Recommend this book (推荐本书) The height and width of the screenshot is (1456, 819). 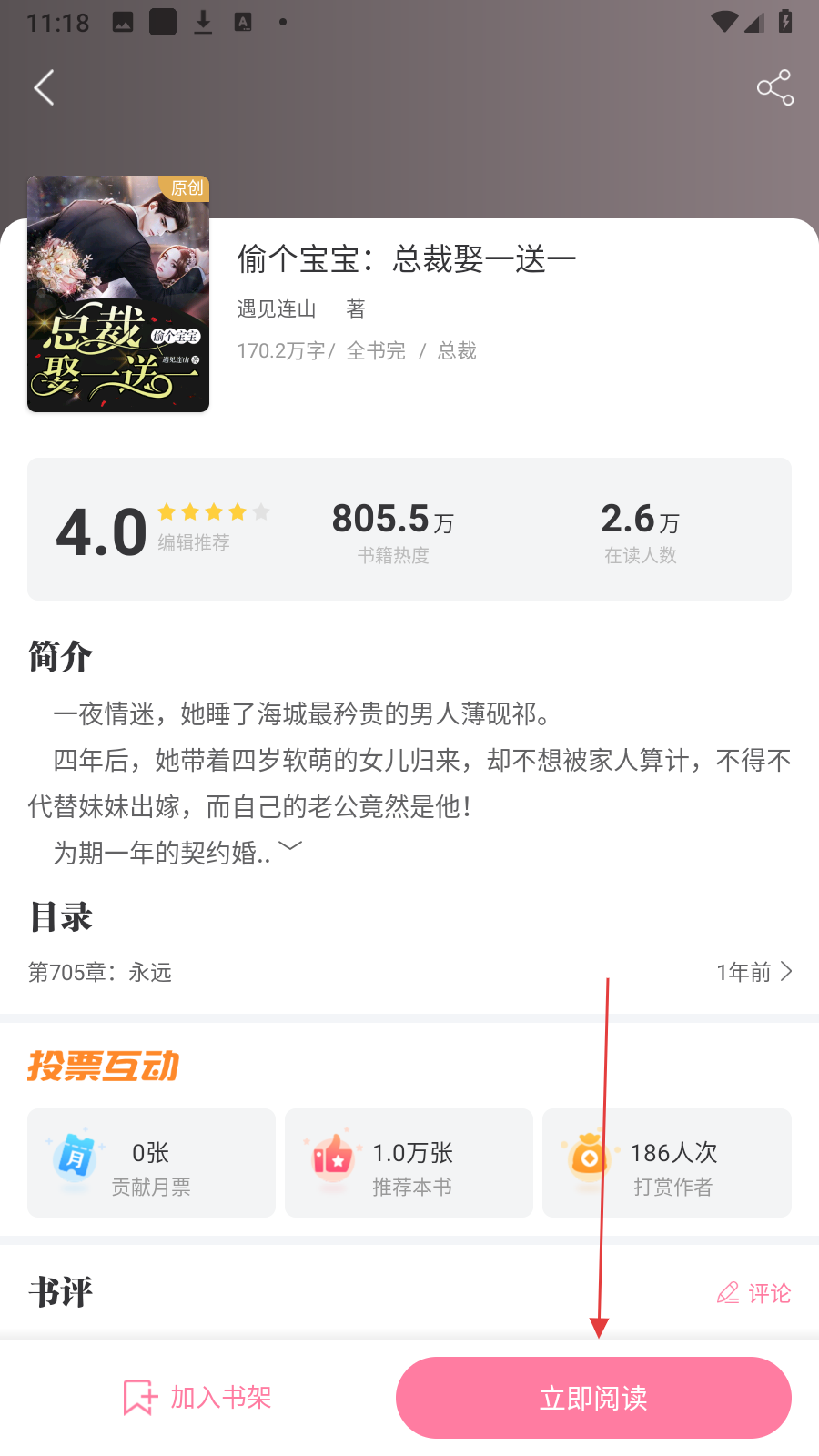click(409, 1163)
